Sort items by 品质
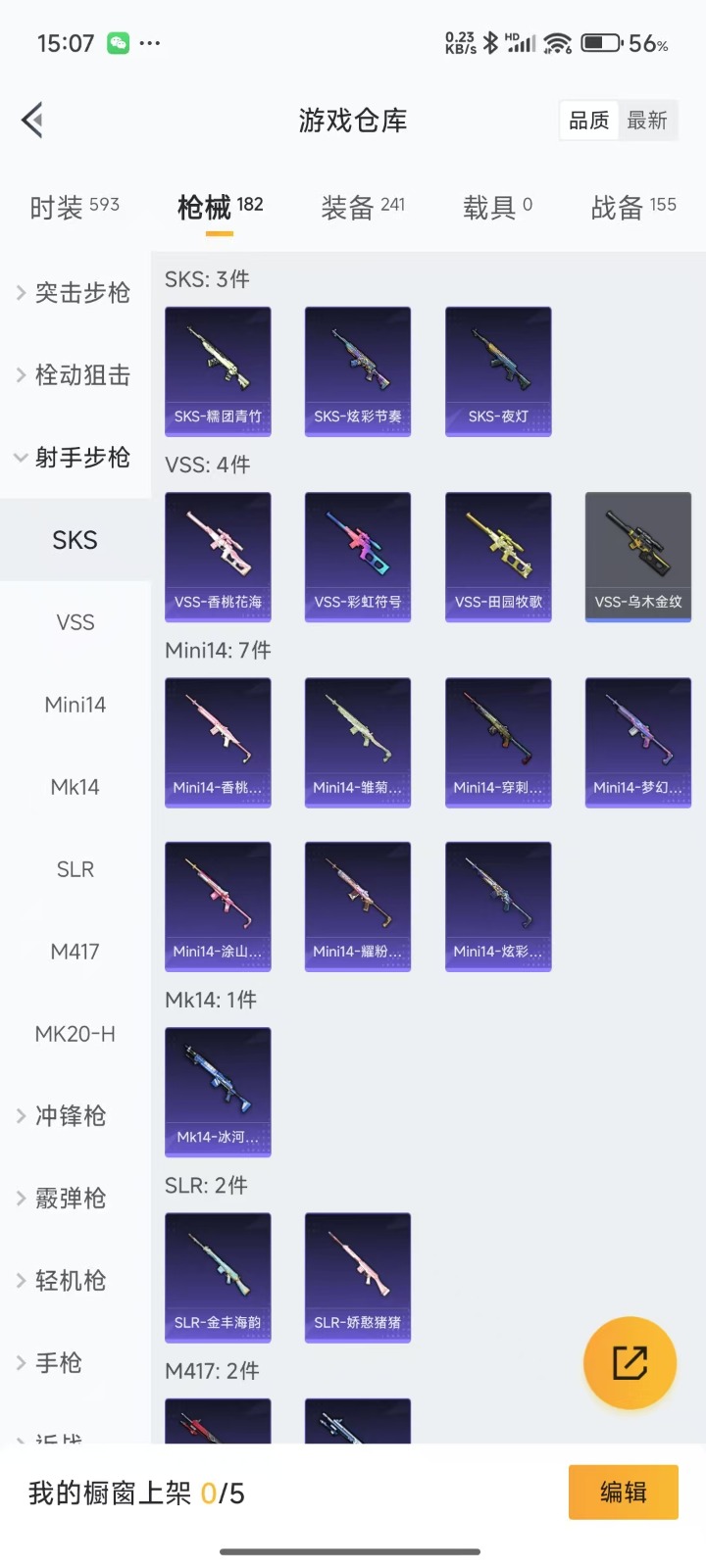706x1568 pixels. (589, 121)
